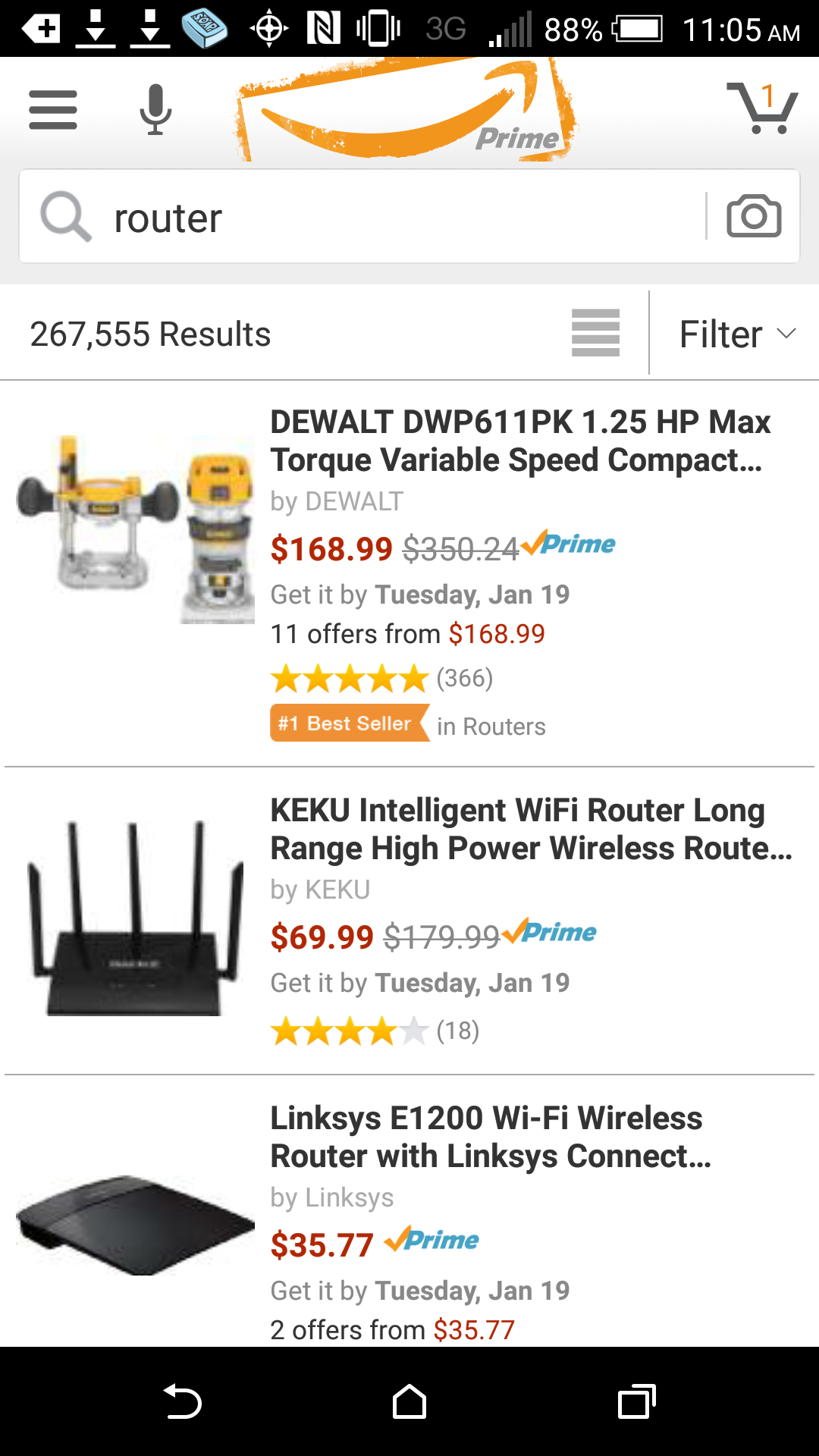The height and width of the screenshot is (1456, 819).
Task: Go to the home screen
Action: [x=409, y=1401]
